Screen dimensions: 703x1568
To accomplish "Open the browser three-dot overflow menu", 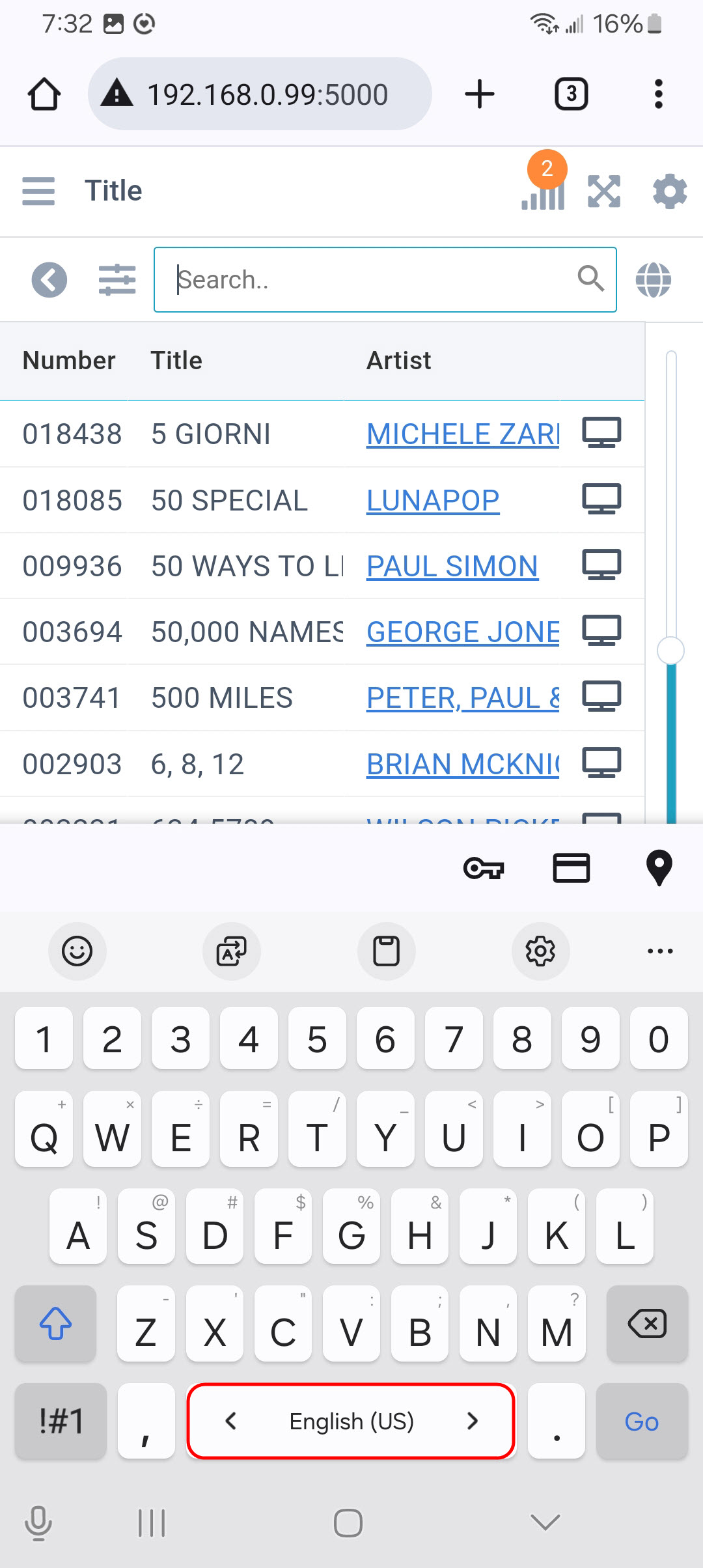I will [659, 94].
